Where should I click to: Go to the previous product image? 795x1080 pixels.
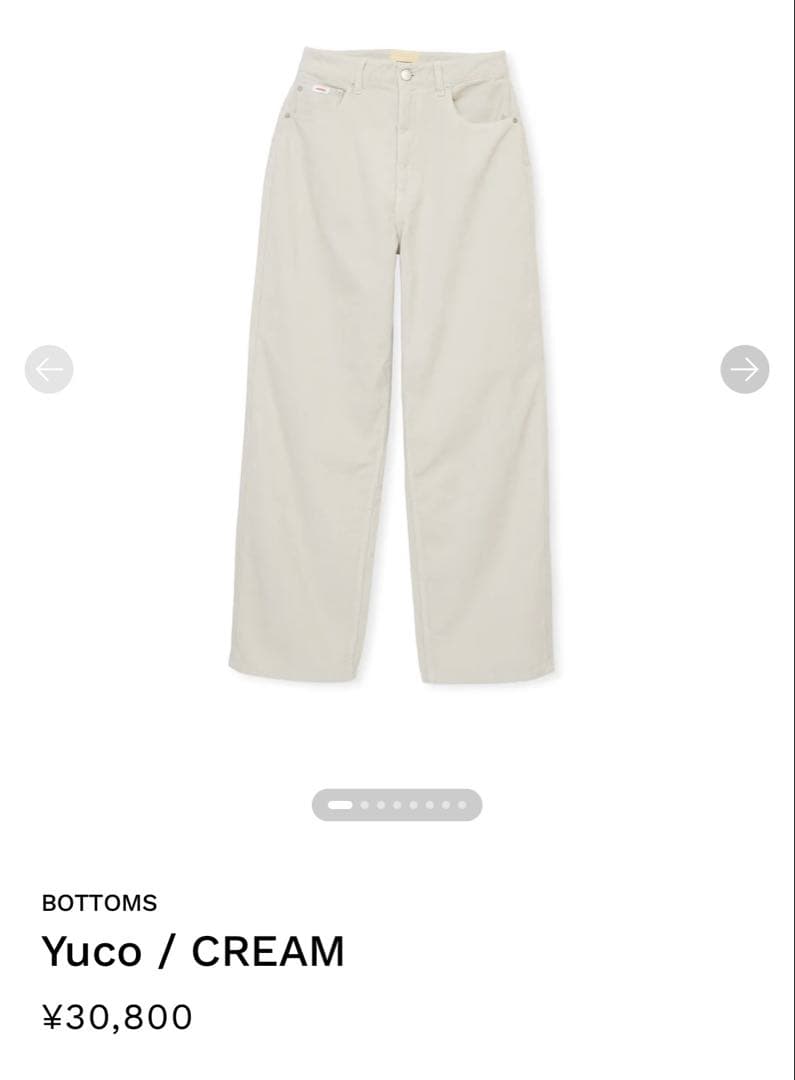pos(49,369)
